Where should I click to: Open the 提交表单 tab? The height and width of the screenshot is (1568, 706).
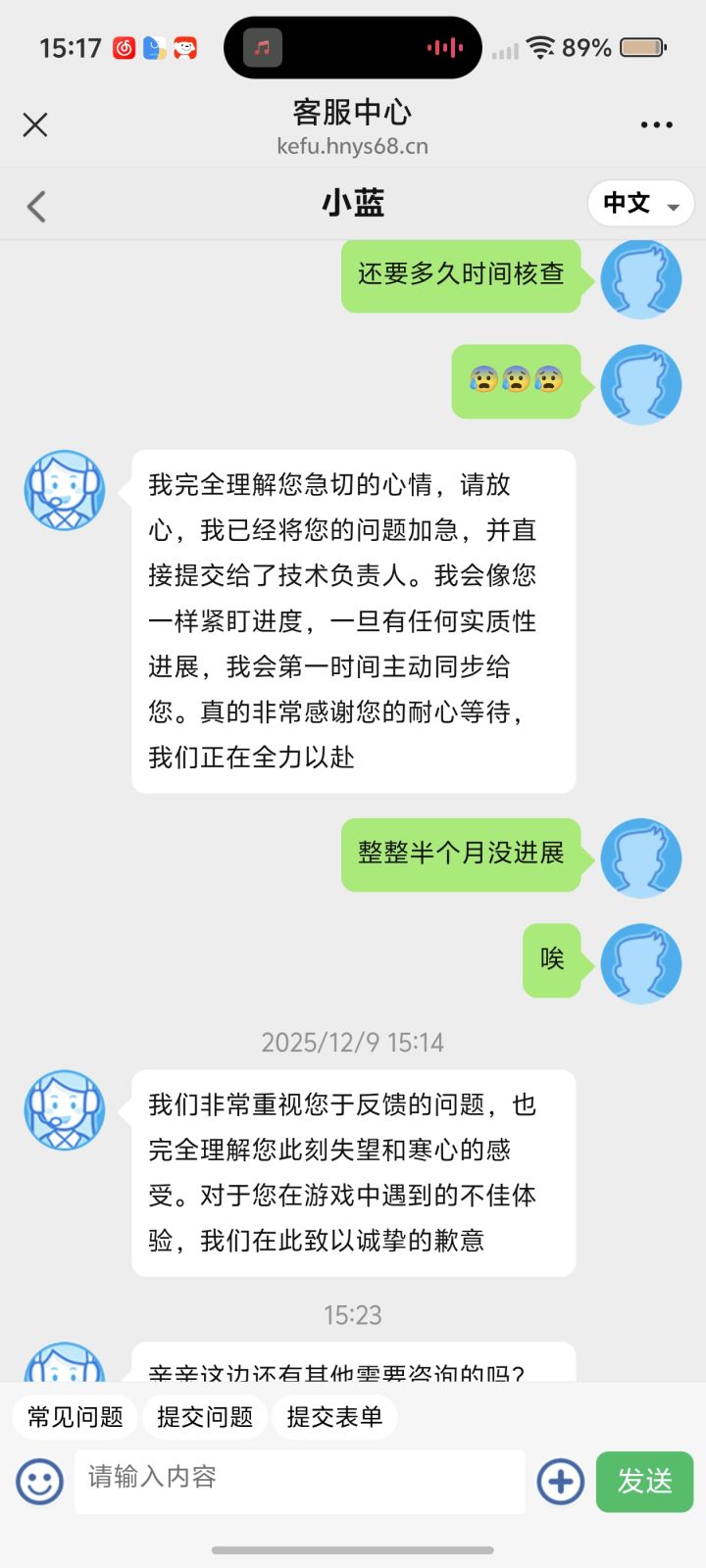tap(334, 1416)
